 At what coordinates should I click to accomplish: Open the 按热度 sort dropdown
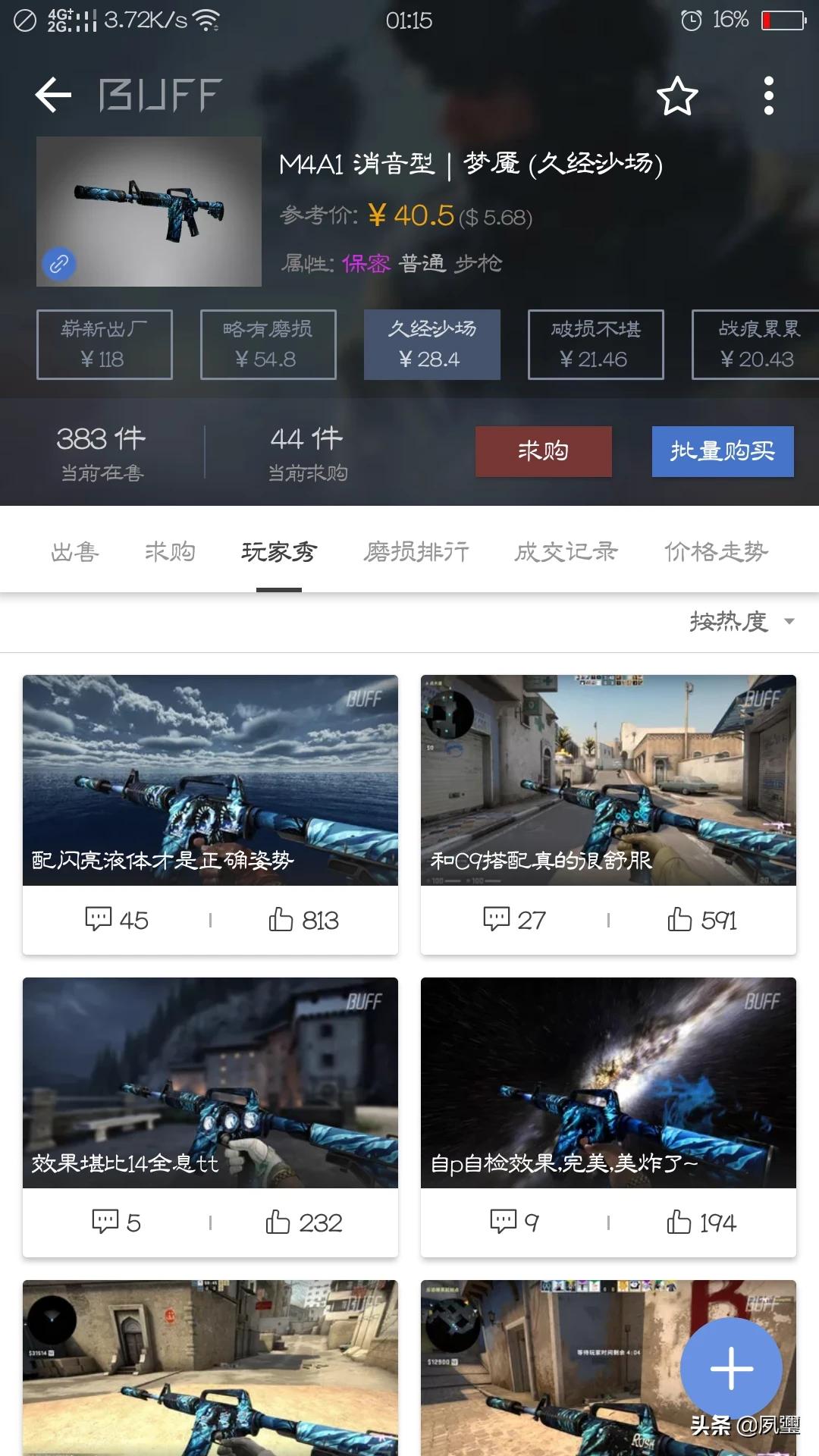[x=741, y=622]
